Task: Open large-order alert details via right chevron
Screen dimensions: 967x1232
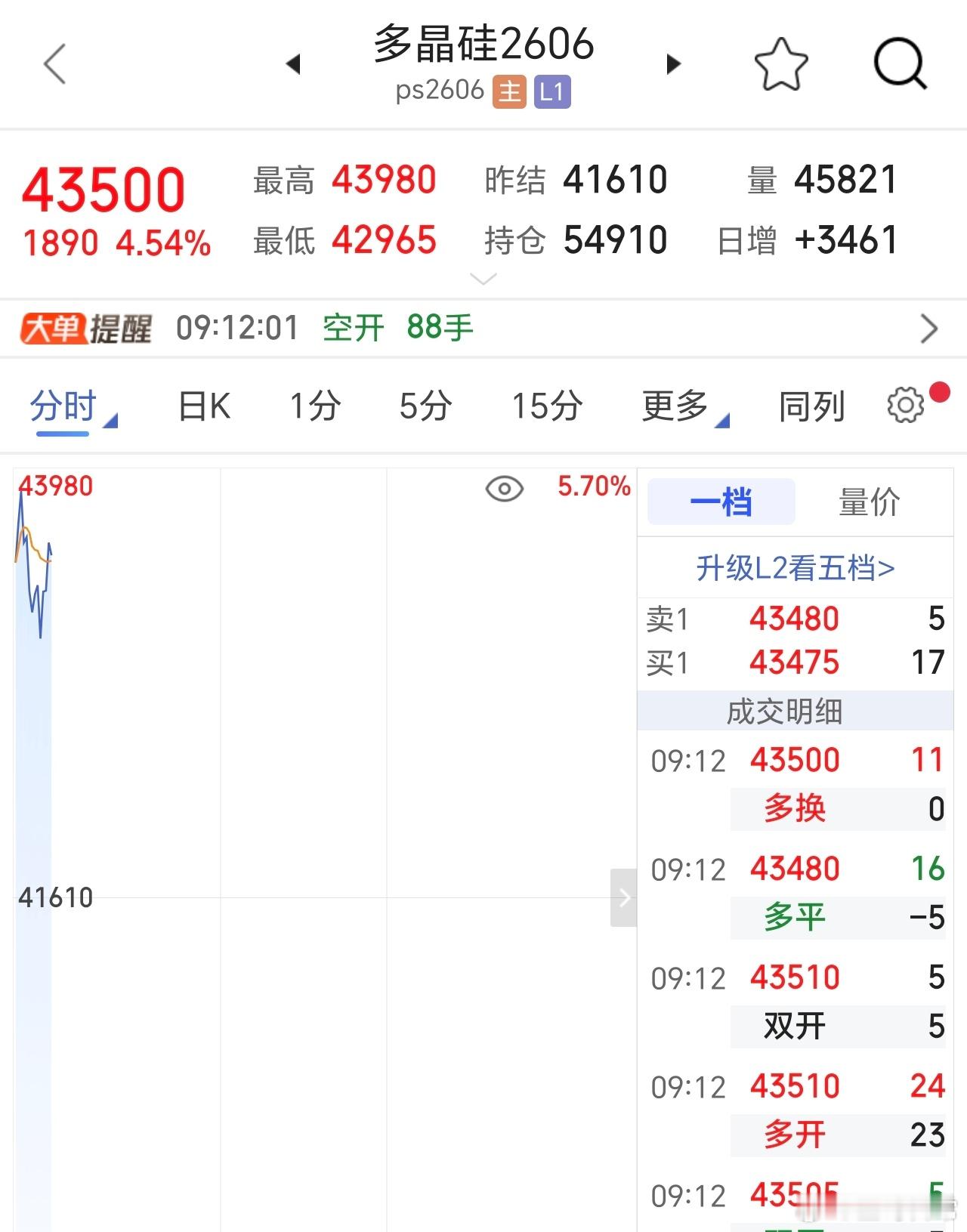Action: [x=931, y=328]
